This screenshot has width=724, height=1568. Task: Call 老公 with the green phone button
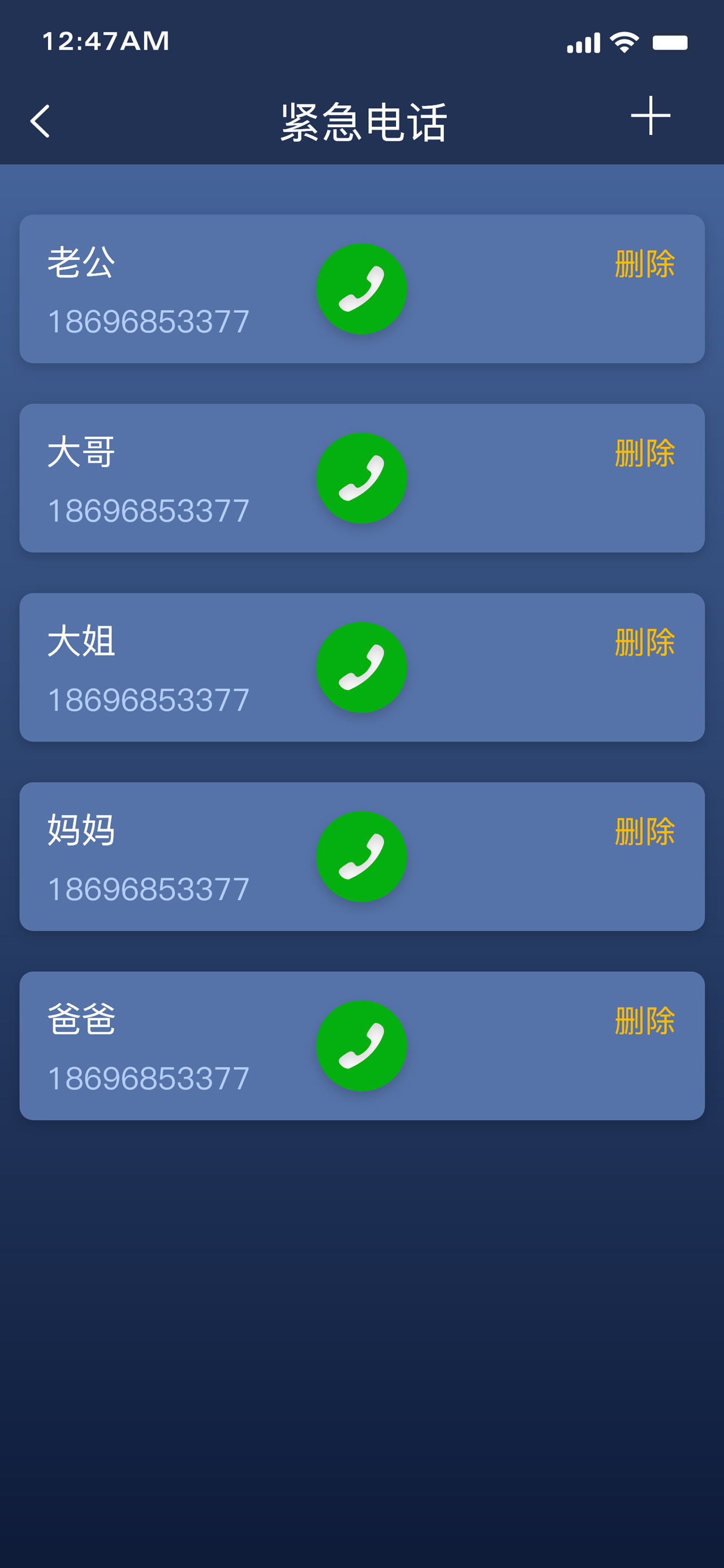point(361,289)
